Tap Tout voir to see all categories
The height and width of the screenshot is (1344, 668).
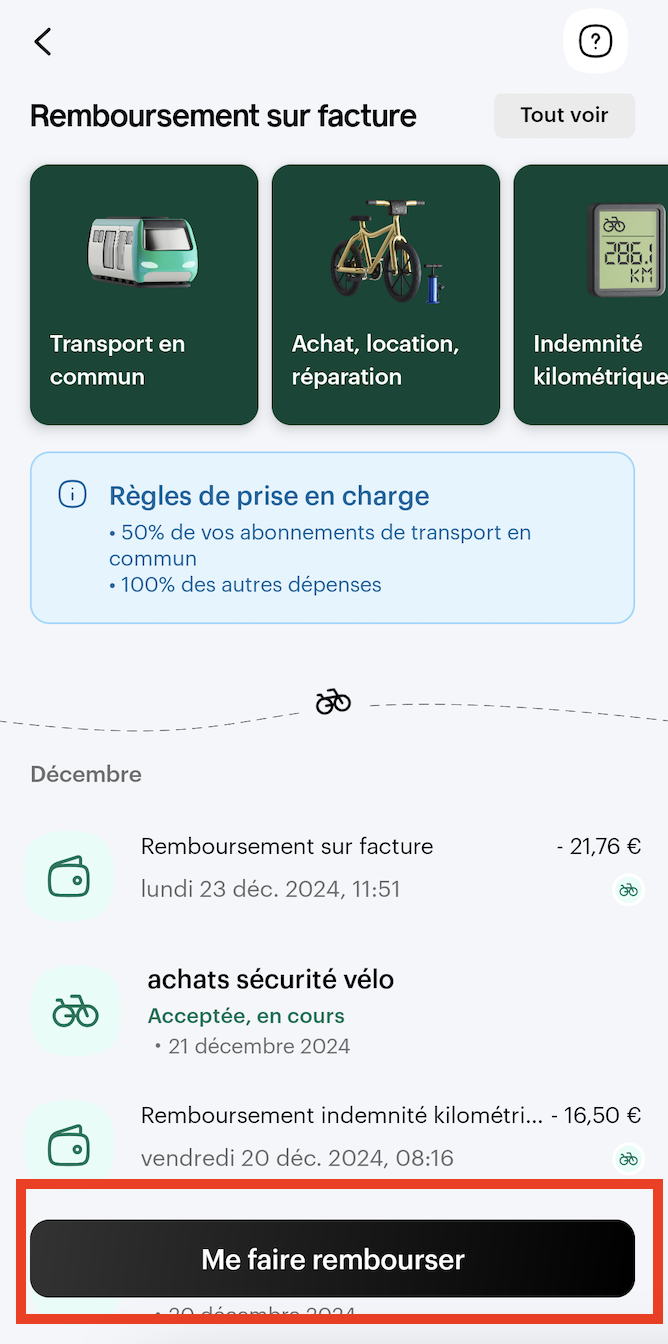click(x=564, y=115)
